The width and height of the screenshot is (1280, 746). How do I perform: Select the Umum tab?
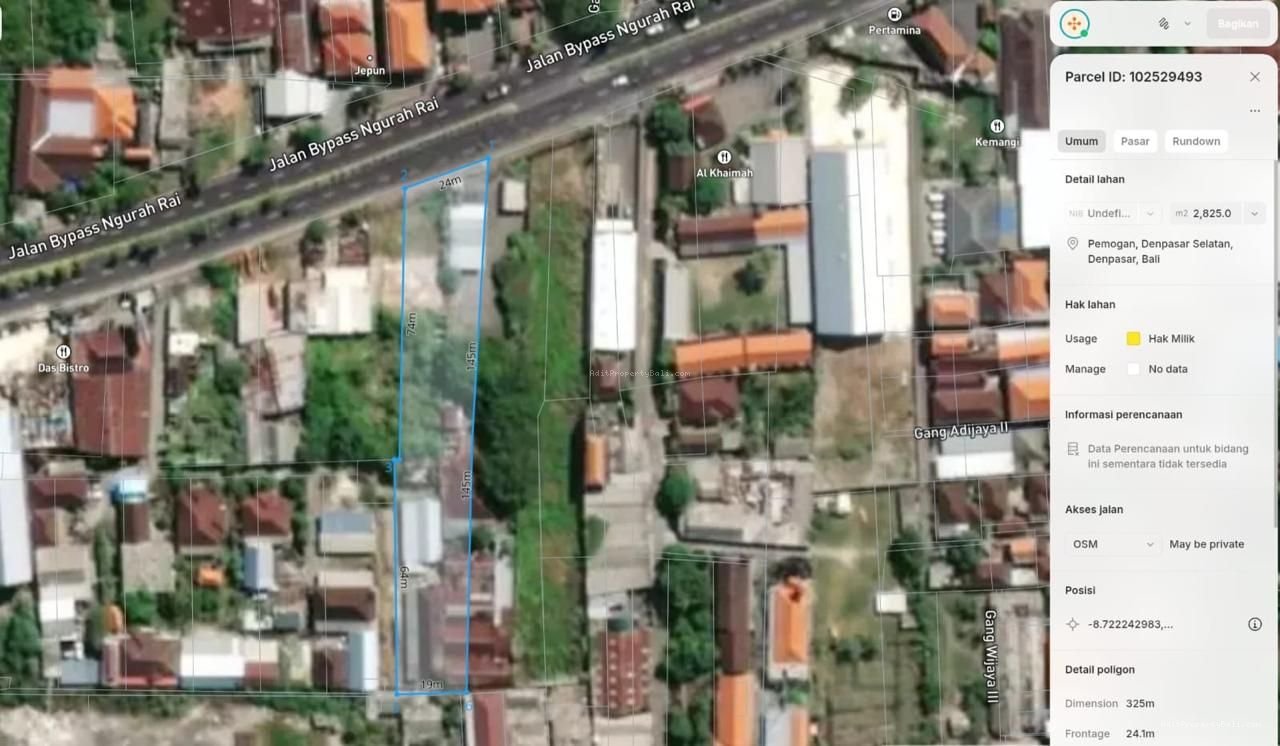(1081, 141)
